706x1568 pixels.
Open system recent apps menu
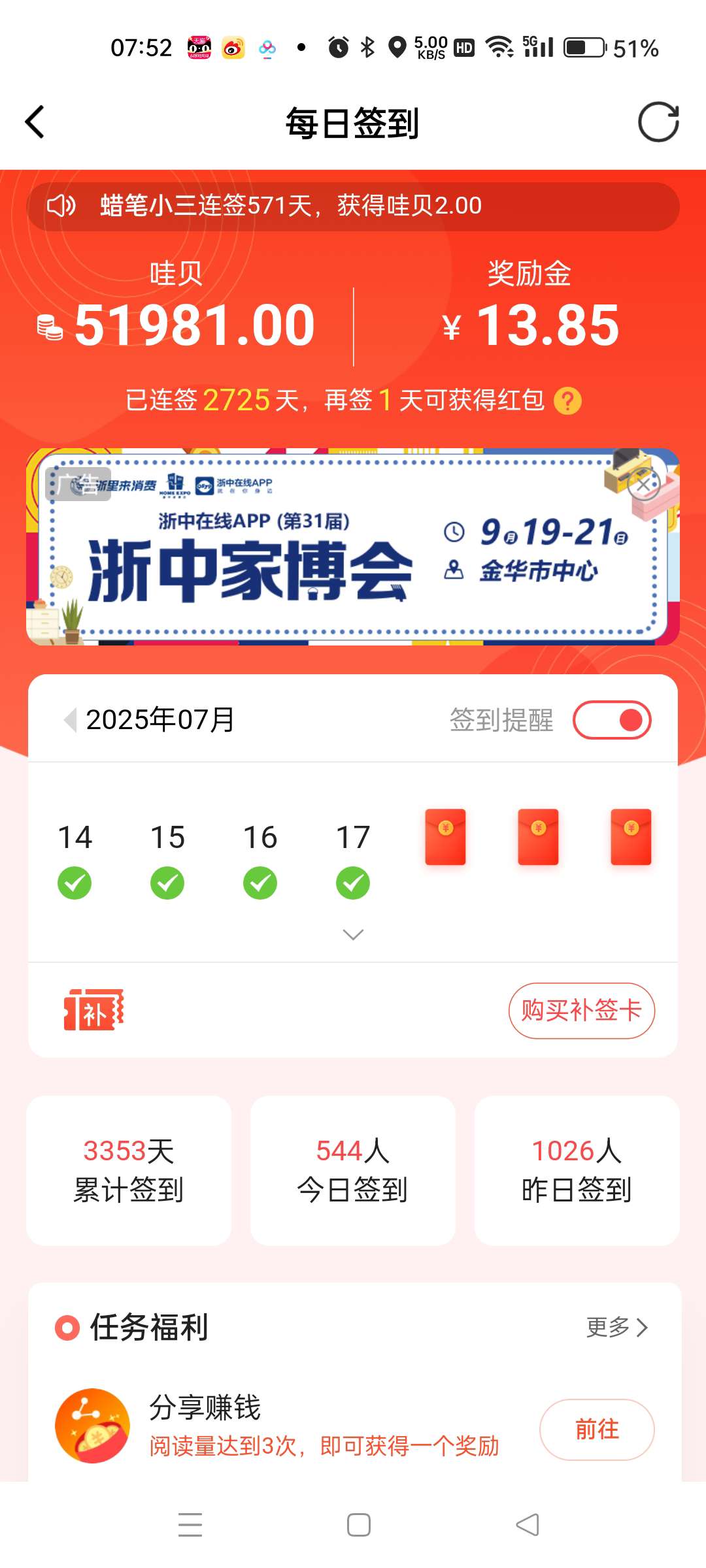[190, 1525]
